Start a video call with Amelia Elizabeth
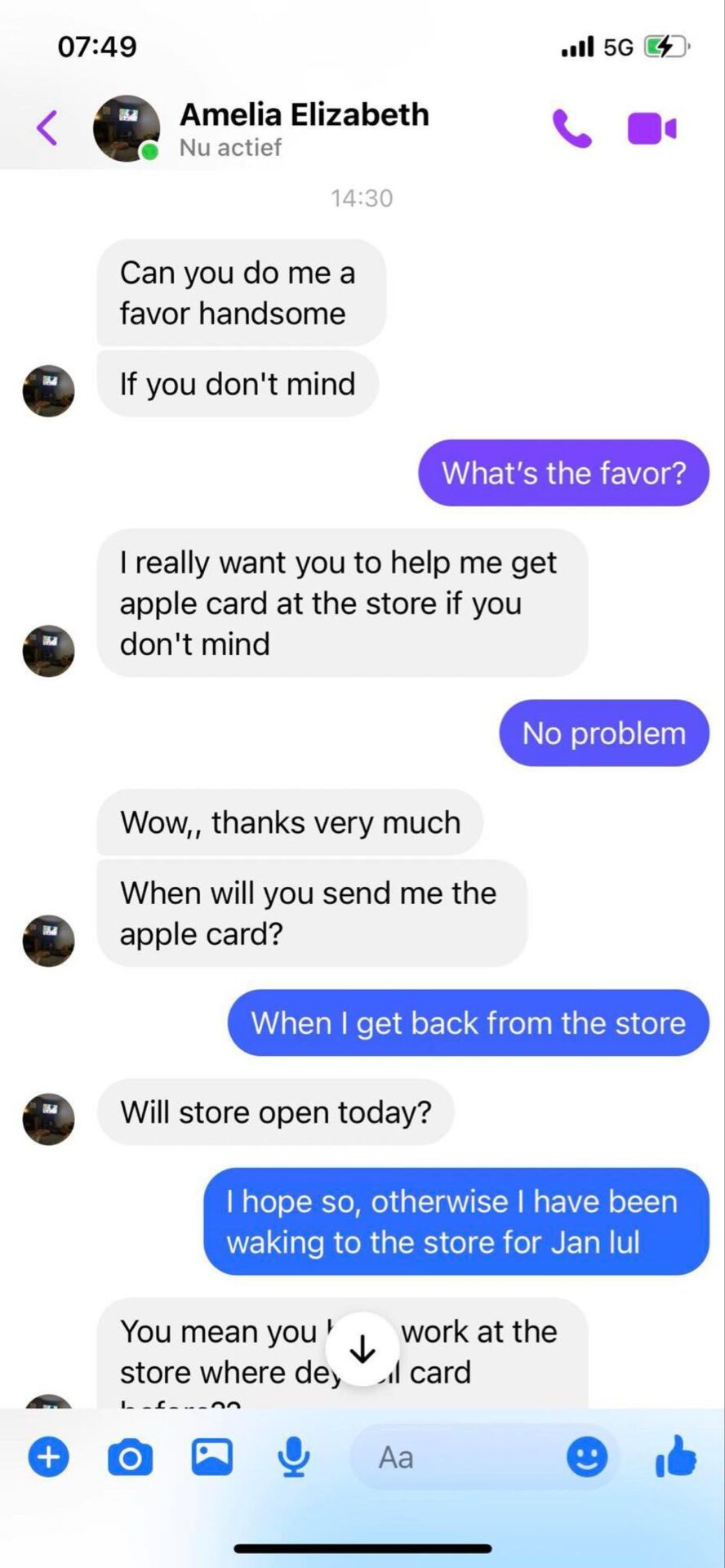 tap(651, 128)
